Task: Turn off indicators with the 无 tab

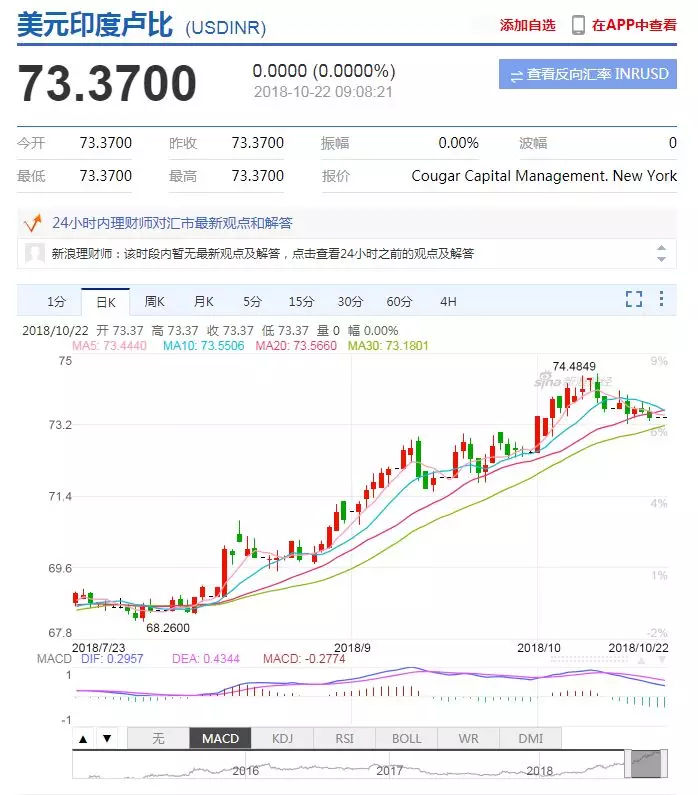Action: point(158,739)
